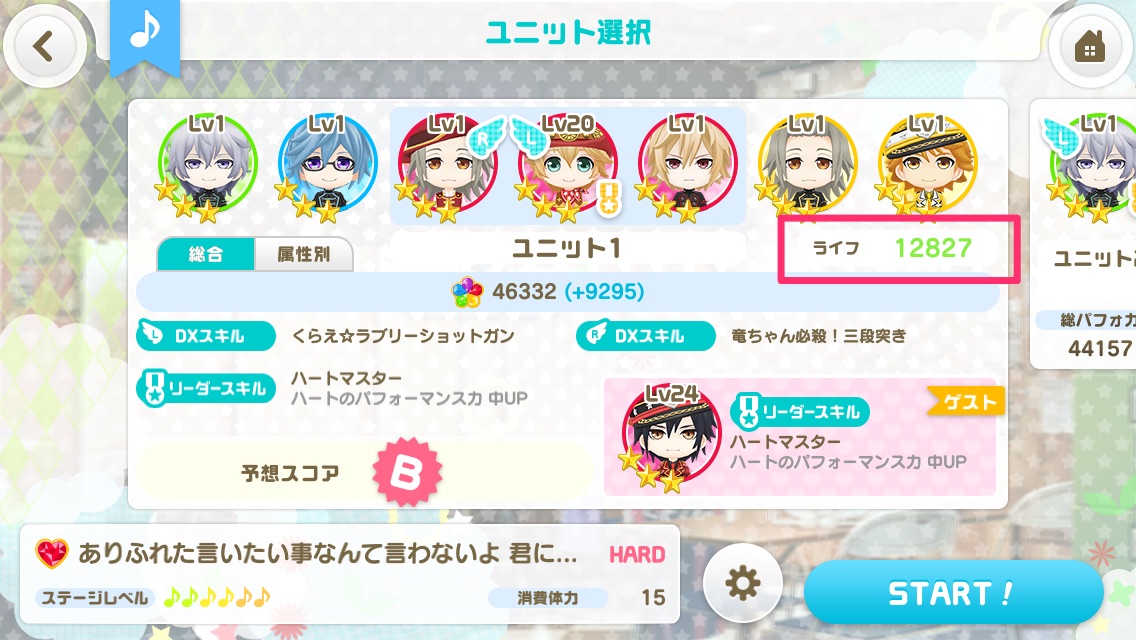Screen dimensions: 1136x640
Task: Select the Lv20 leader character
Action: pyautogui.click(x=567, y=165)
